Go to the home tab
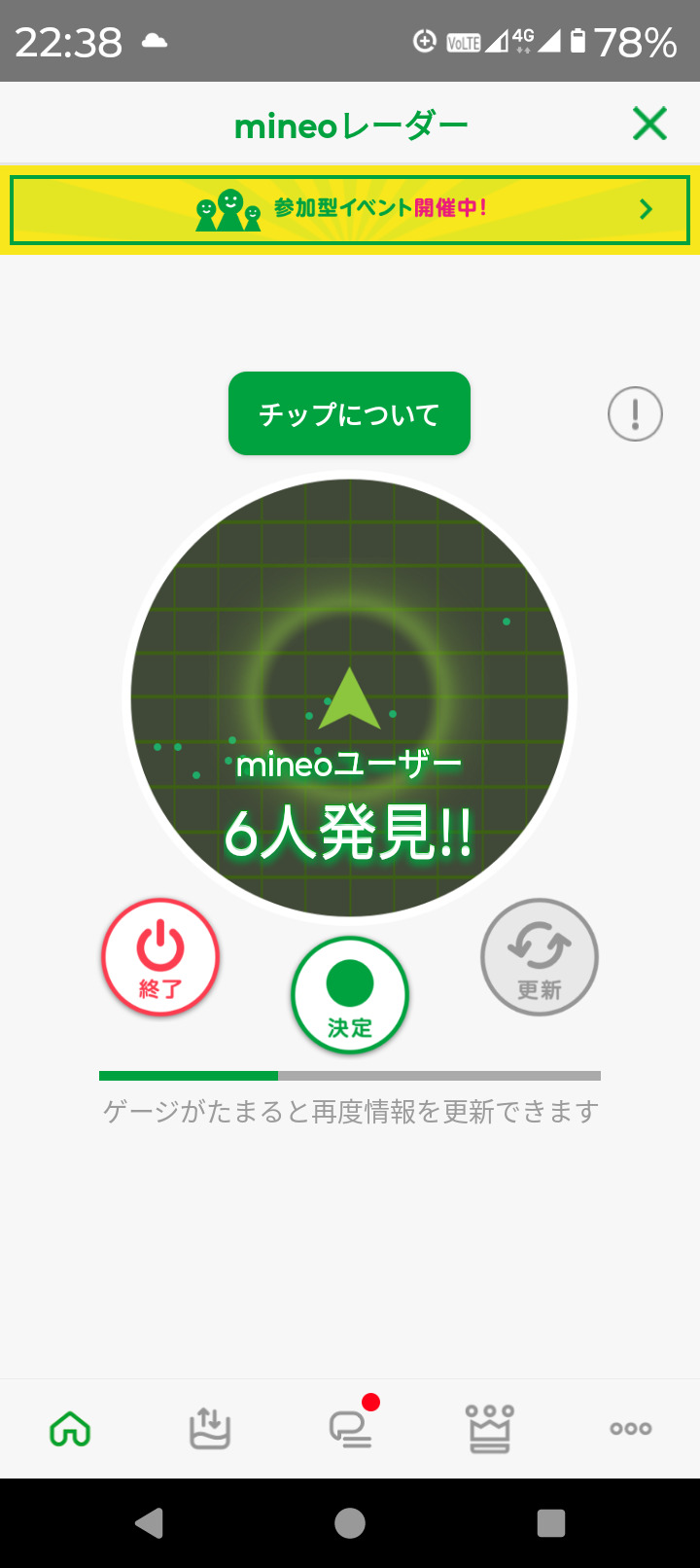 pyautogui.click(x=70, y=1429)
